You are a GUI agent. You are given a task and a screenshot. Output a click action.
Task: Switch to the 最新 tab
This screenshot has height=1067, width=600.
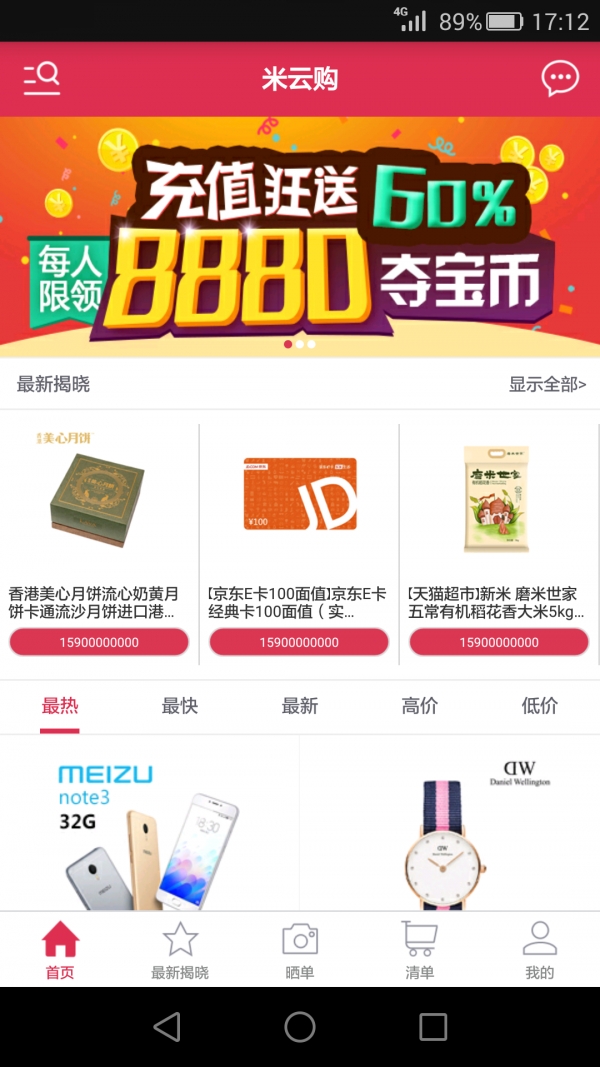pyautogui.click(x=300, y=706)
